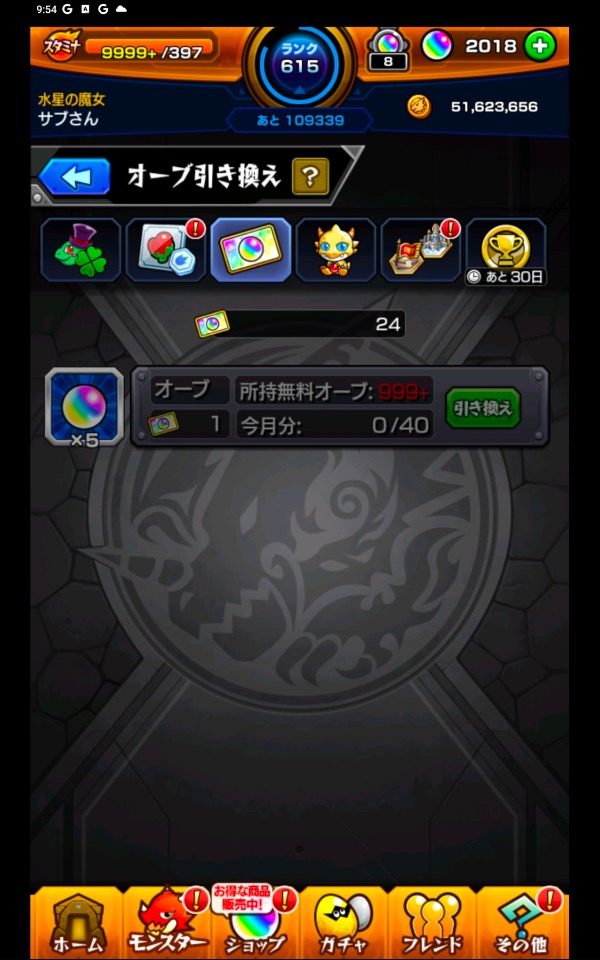The image size is (600, 960).
Task: View the orb ×5 item icon
Action: (85, 407)
